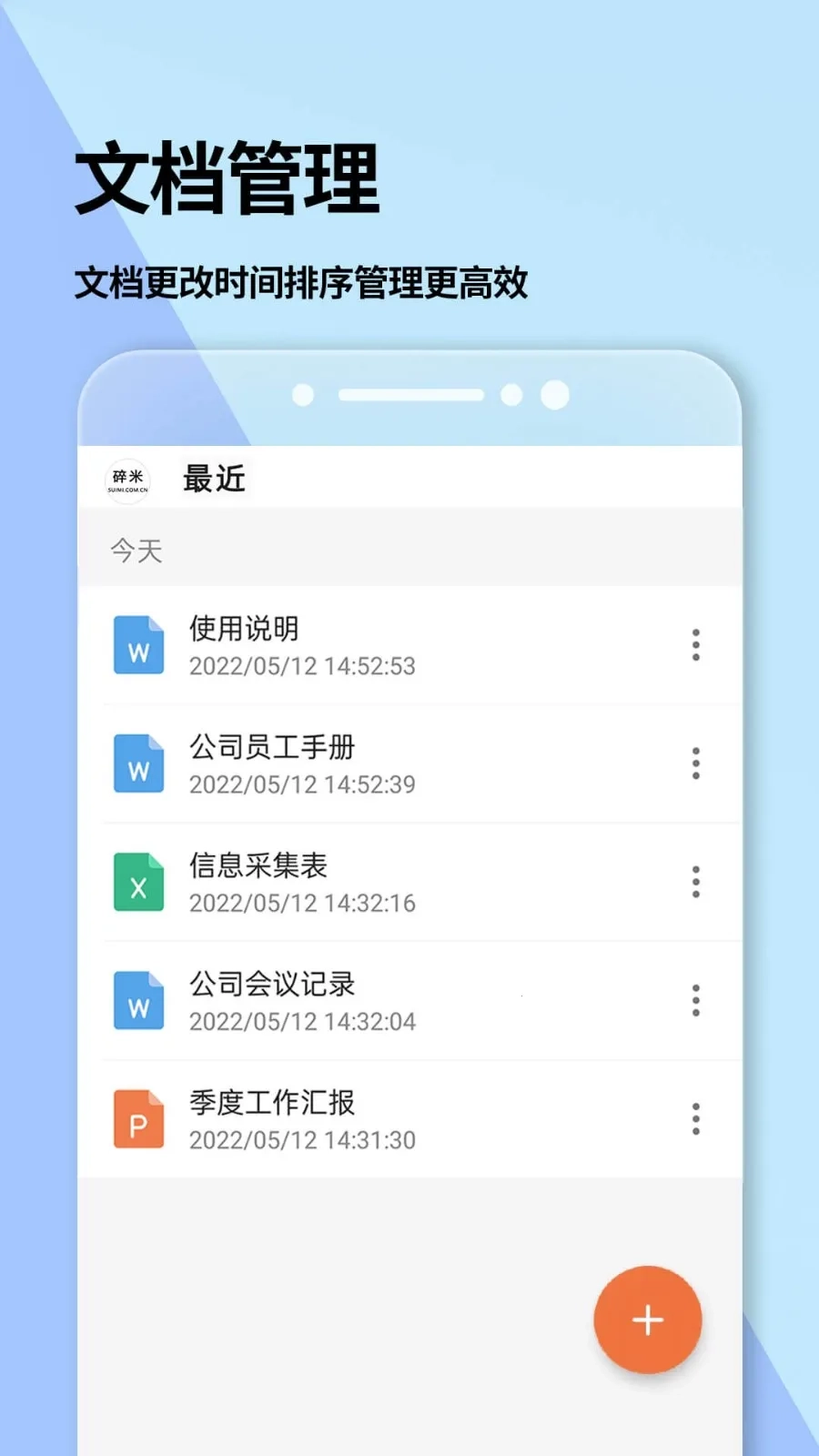Click the Word icon beside 公司会议记录
This screenshot has width=819, height=1456.
(x=137, y=1001)
